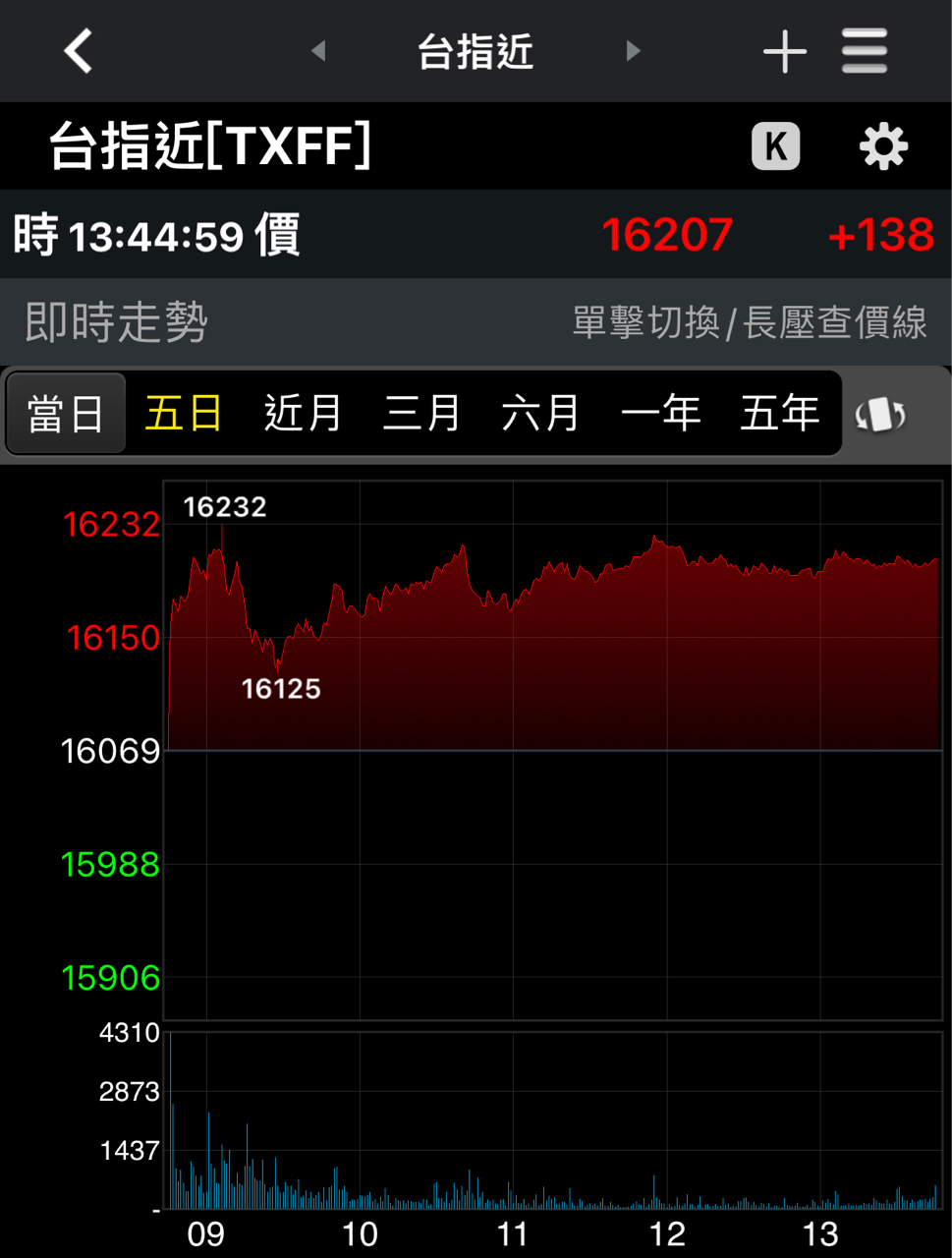The height and width of the screenshot is (1258, 952).
Task: Tap the 16232 high price label
Action: click(226, 506)
